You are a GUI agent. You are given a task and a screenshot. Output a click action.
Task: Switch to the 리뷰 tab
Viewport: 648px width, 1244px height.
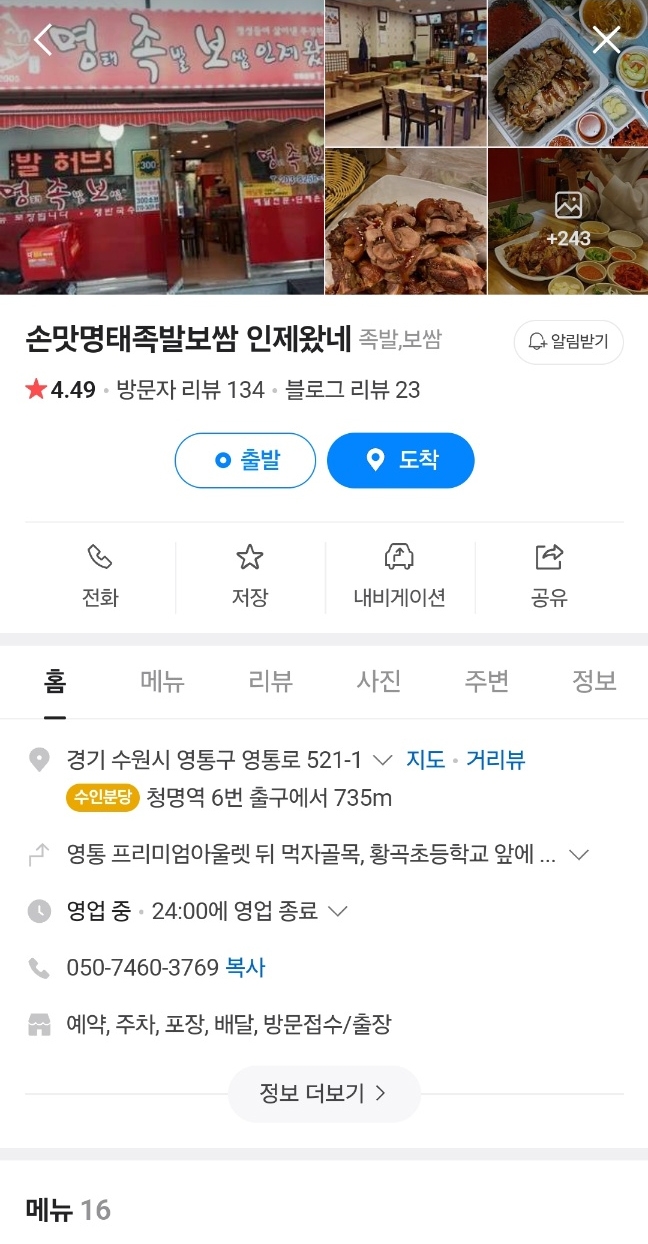click(x=270, y=682)
